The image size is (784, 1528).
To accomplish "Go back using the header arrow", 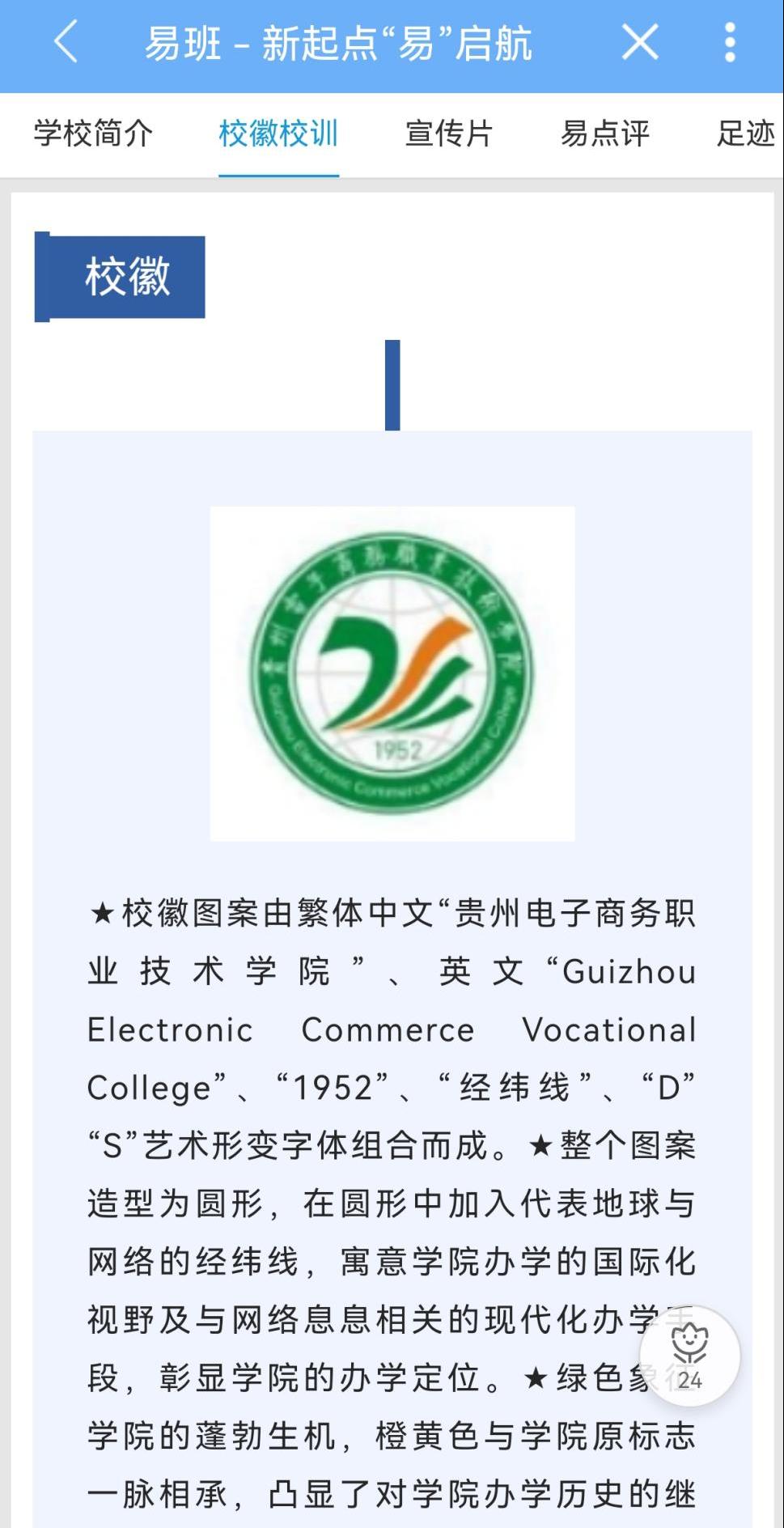I will point(66,42).
